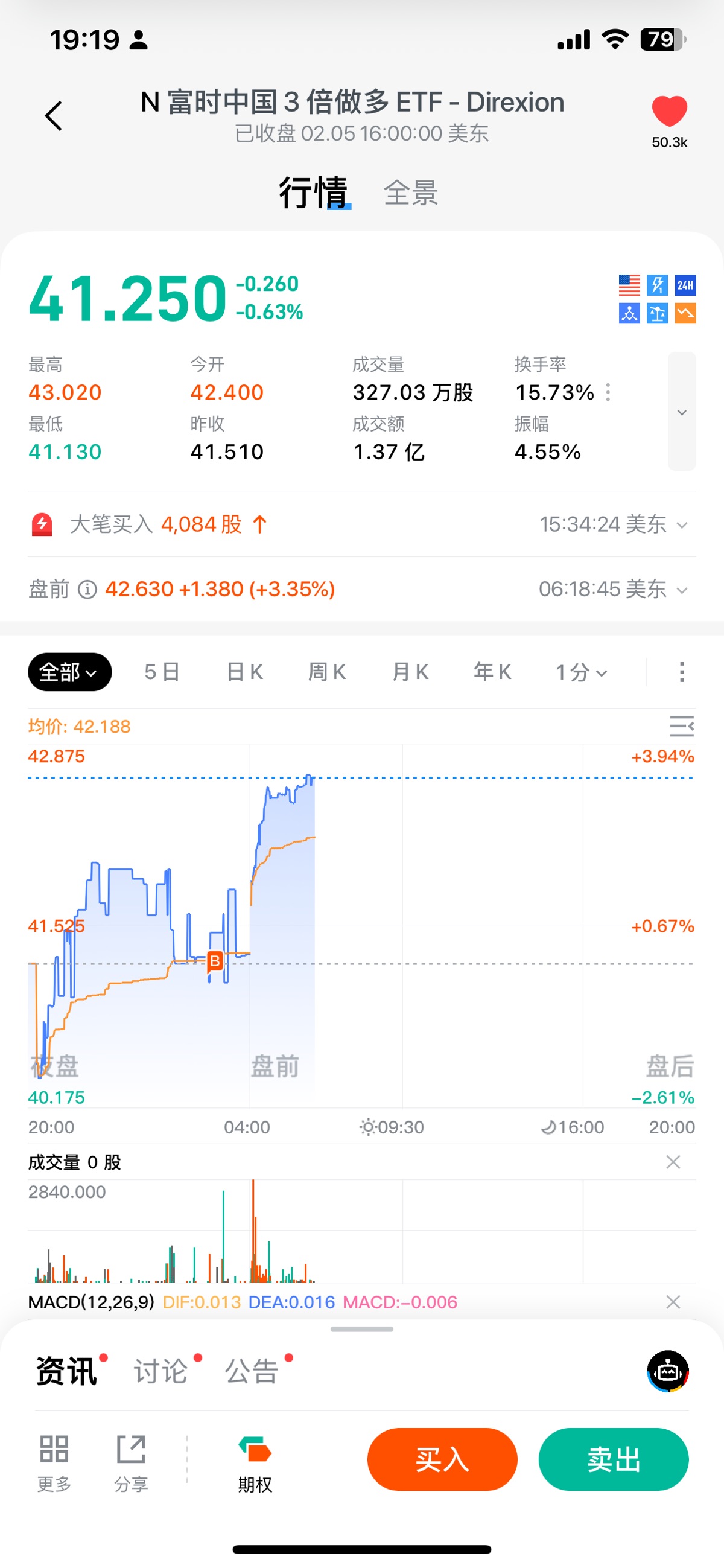The width and height of the screenshot is (724, 1568).
Task: Close the MACD indicator panel
Action: point(672,1302)
